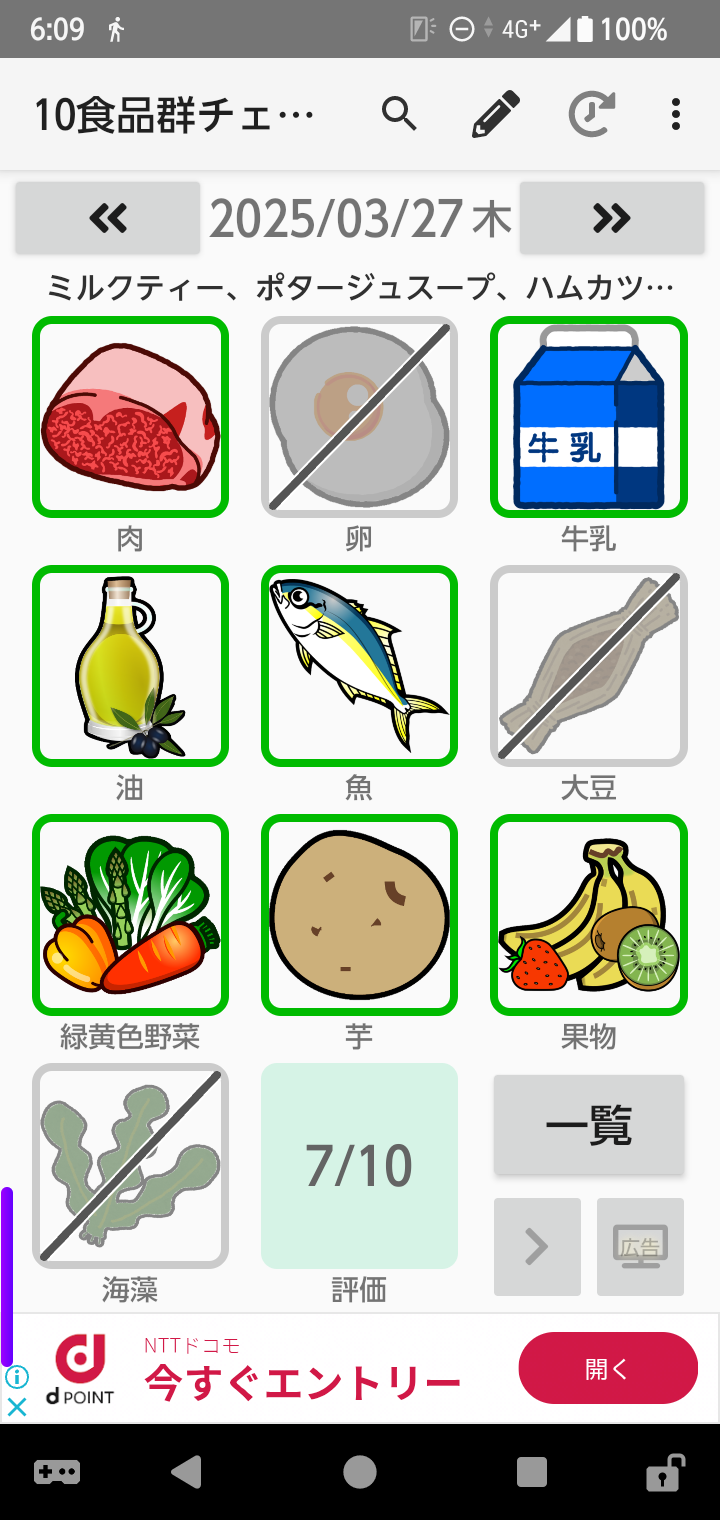This screenshot has height=1520, width=720.
Task: Go to the next day
Action: click(612, 217)
